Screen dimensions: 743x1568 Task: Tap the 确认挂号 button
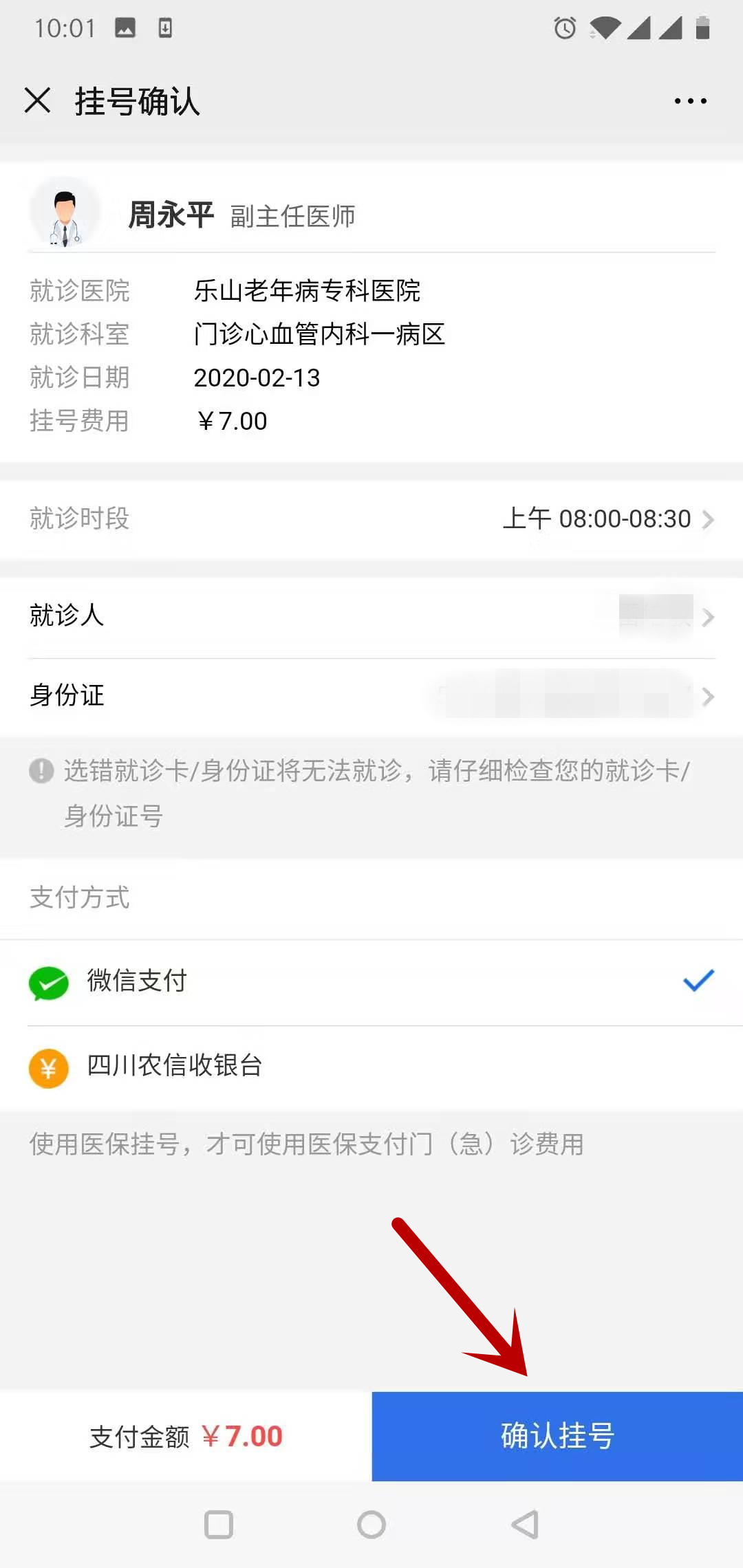pos(557,1436)
